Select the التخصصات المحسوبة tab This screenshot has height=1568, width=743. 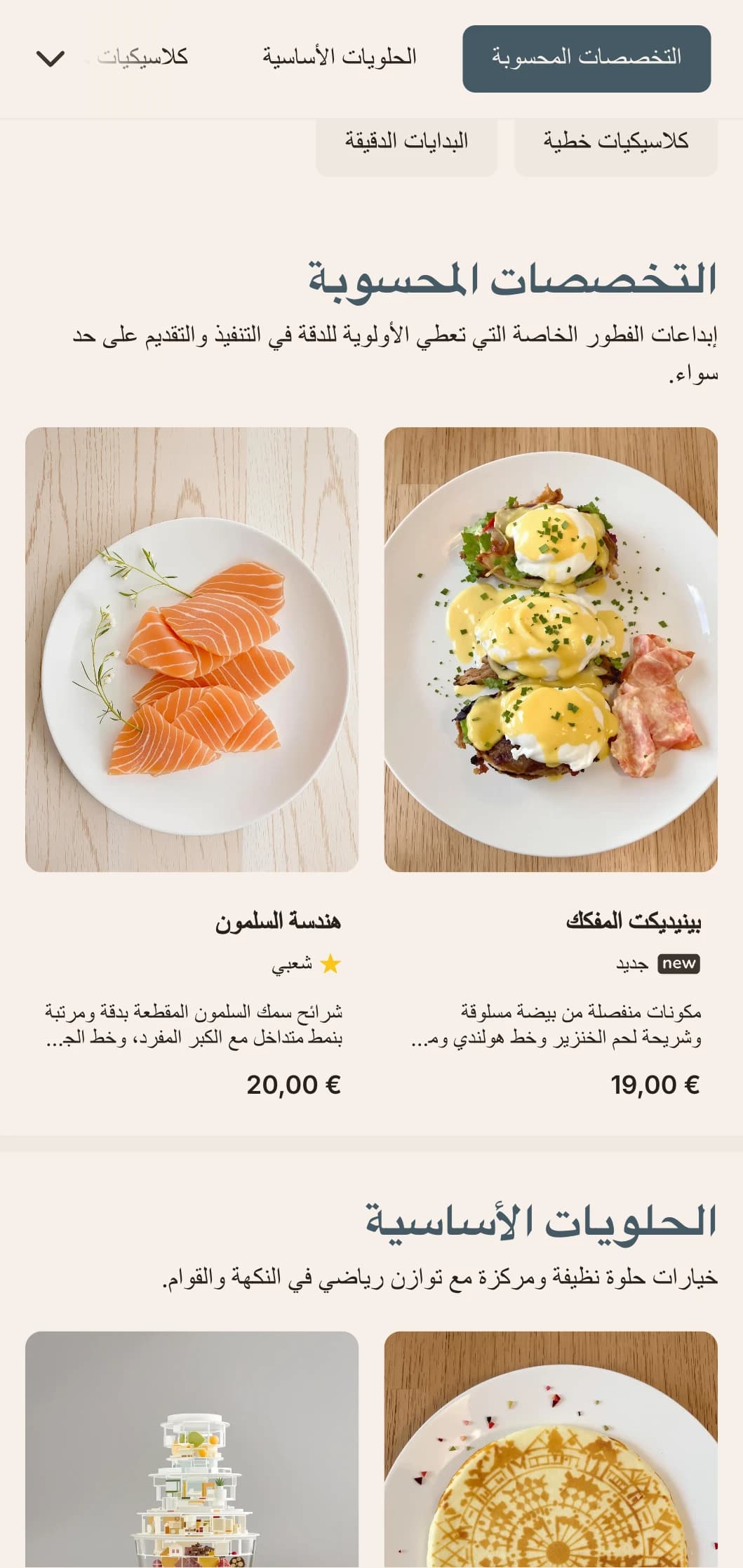tap(587, 58)
